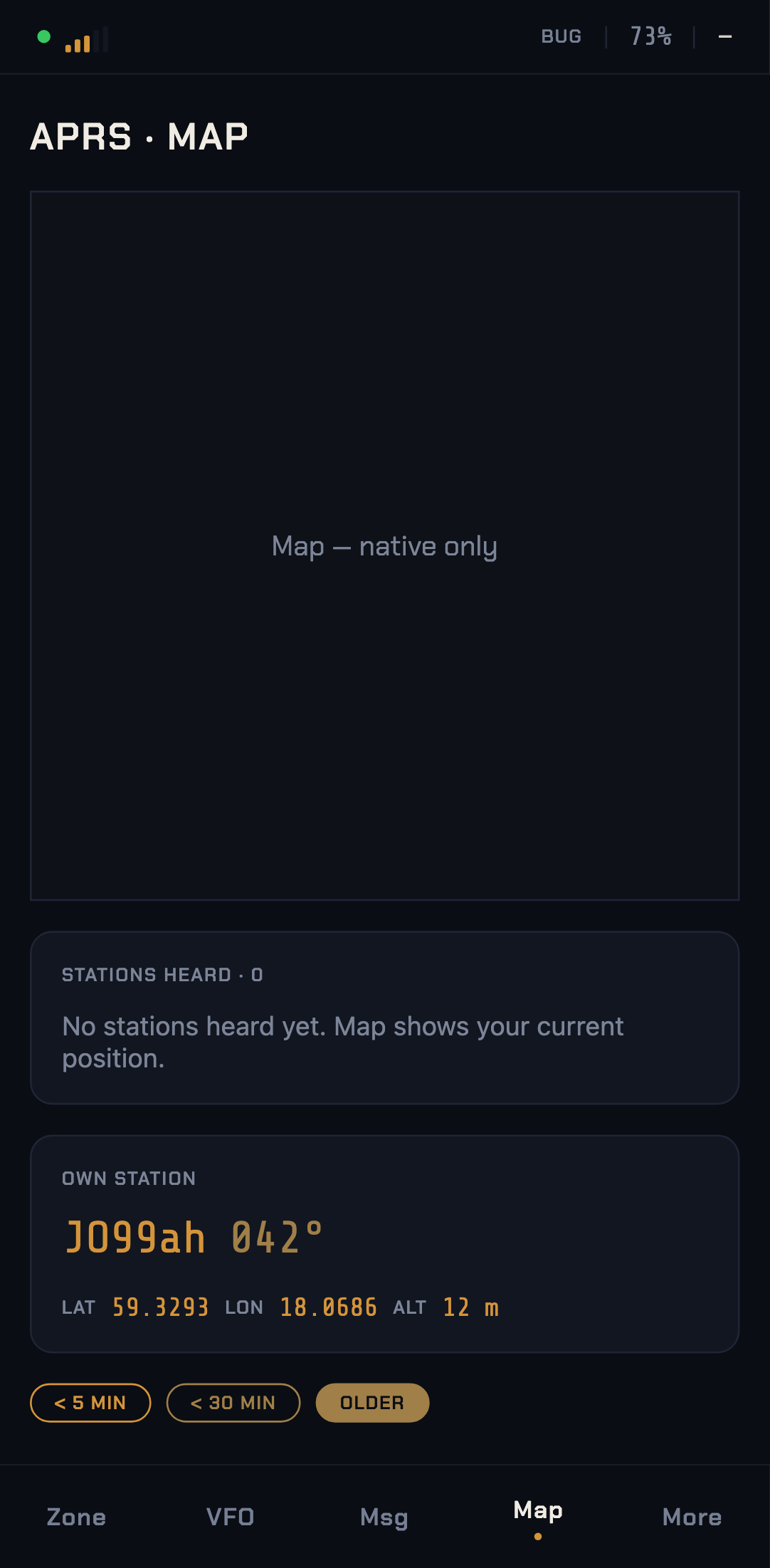Select the < 5 MIN filter chip
The height and width of the screenshot is (1568, 770).
90,1403
